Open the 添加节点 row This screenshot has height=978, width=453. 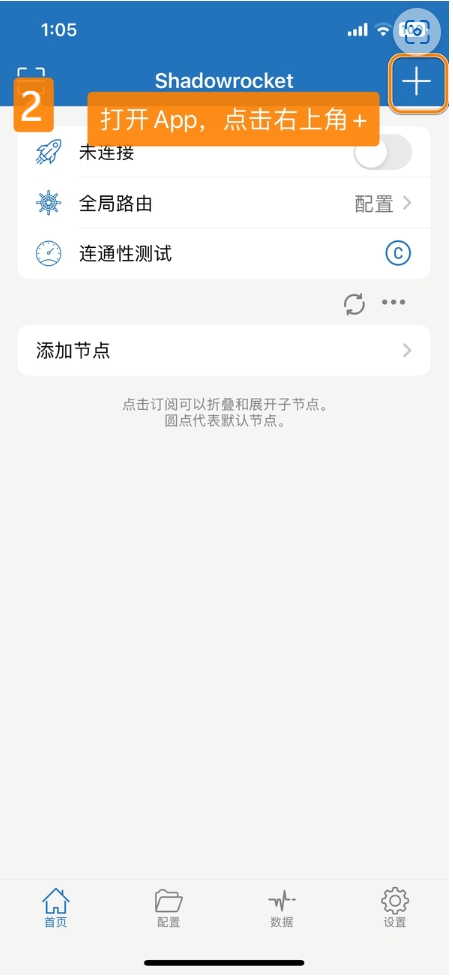224,351
